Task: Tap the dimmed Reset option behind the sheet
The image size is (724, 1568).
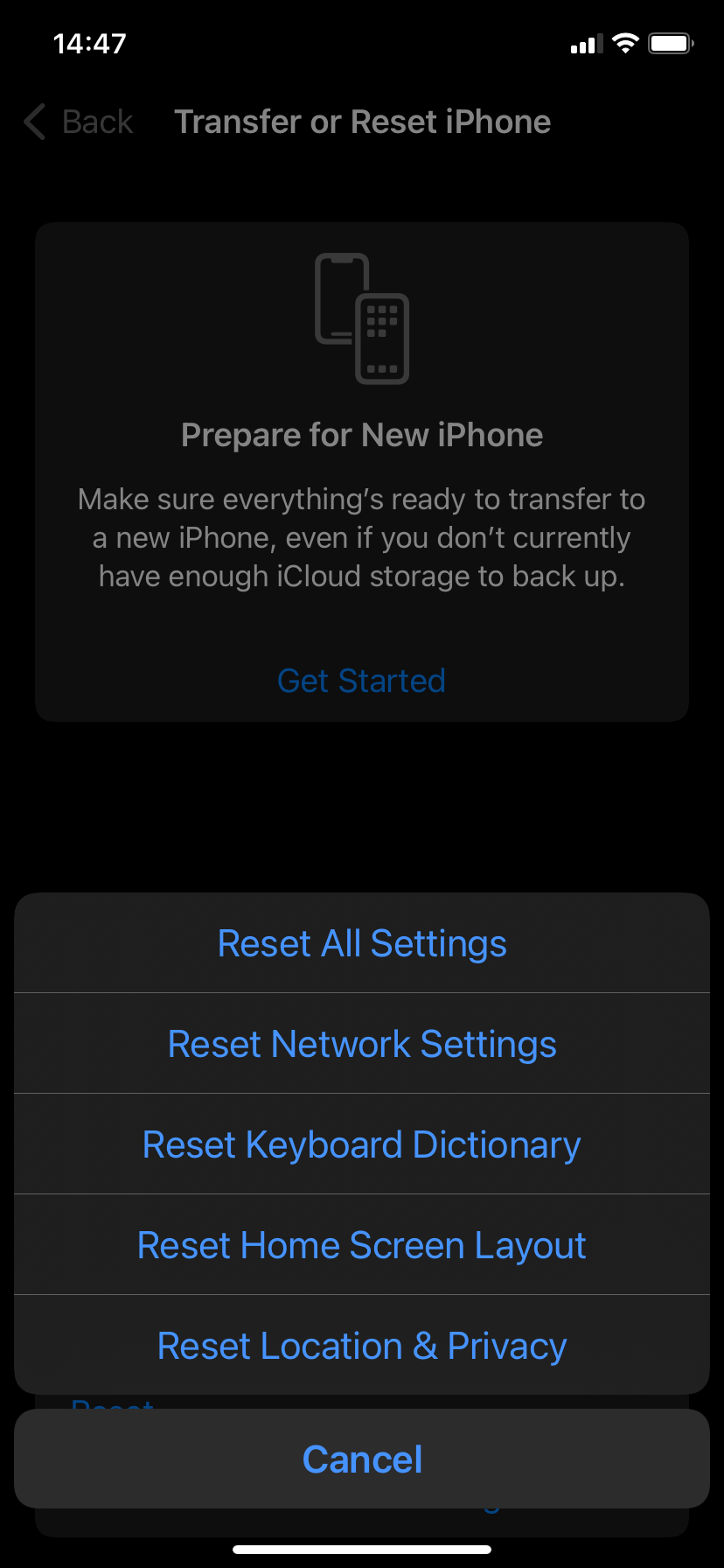Action: (x=114, y=1404)
